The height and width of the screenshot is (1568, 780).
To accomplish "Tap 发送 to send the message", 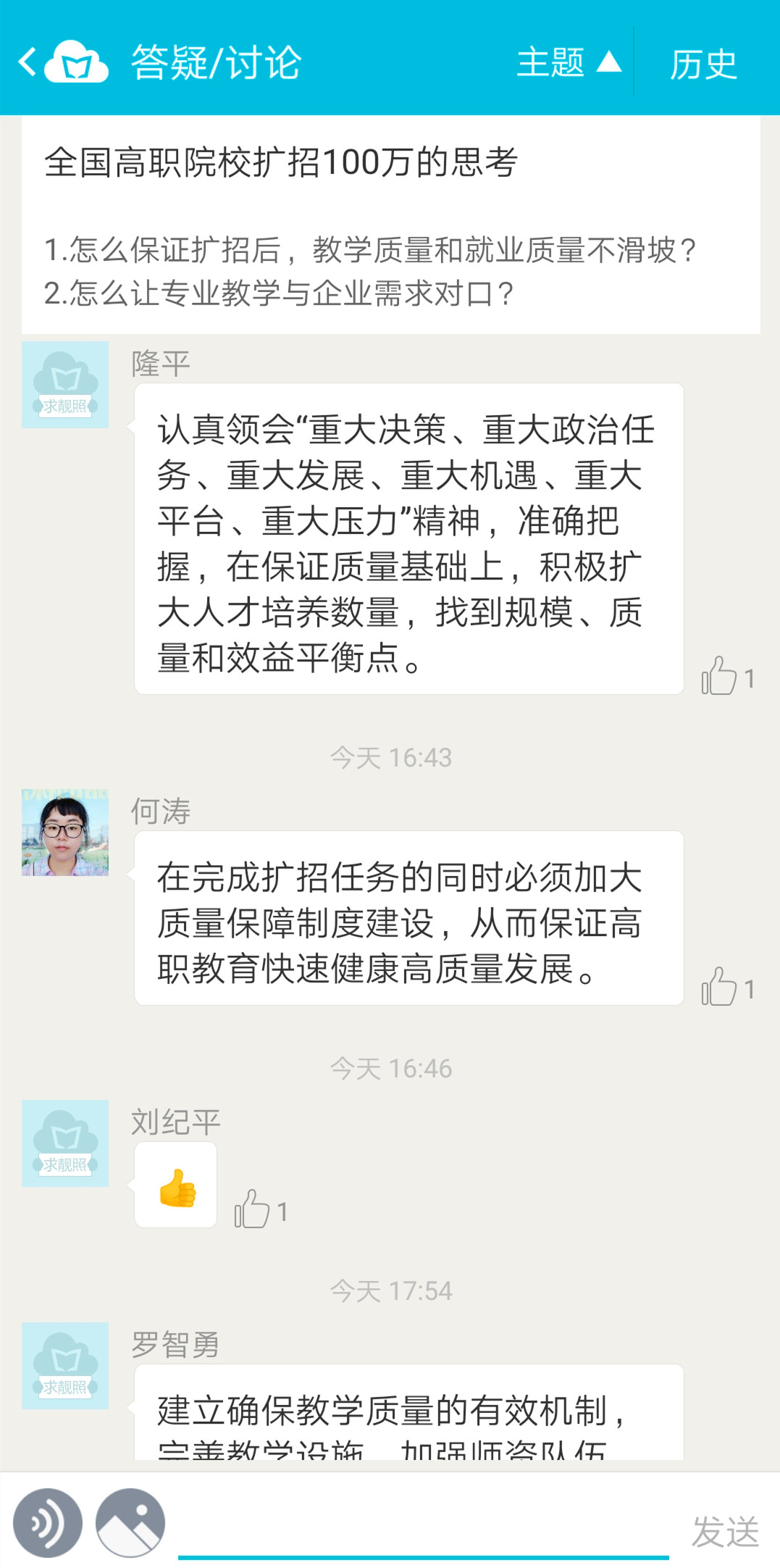I will [725, 1530].
